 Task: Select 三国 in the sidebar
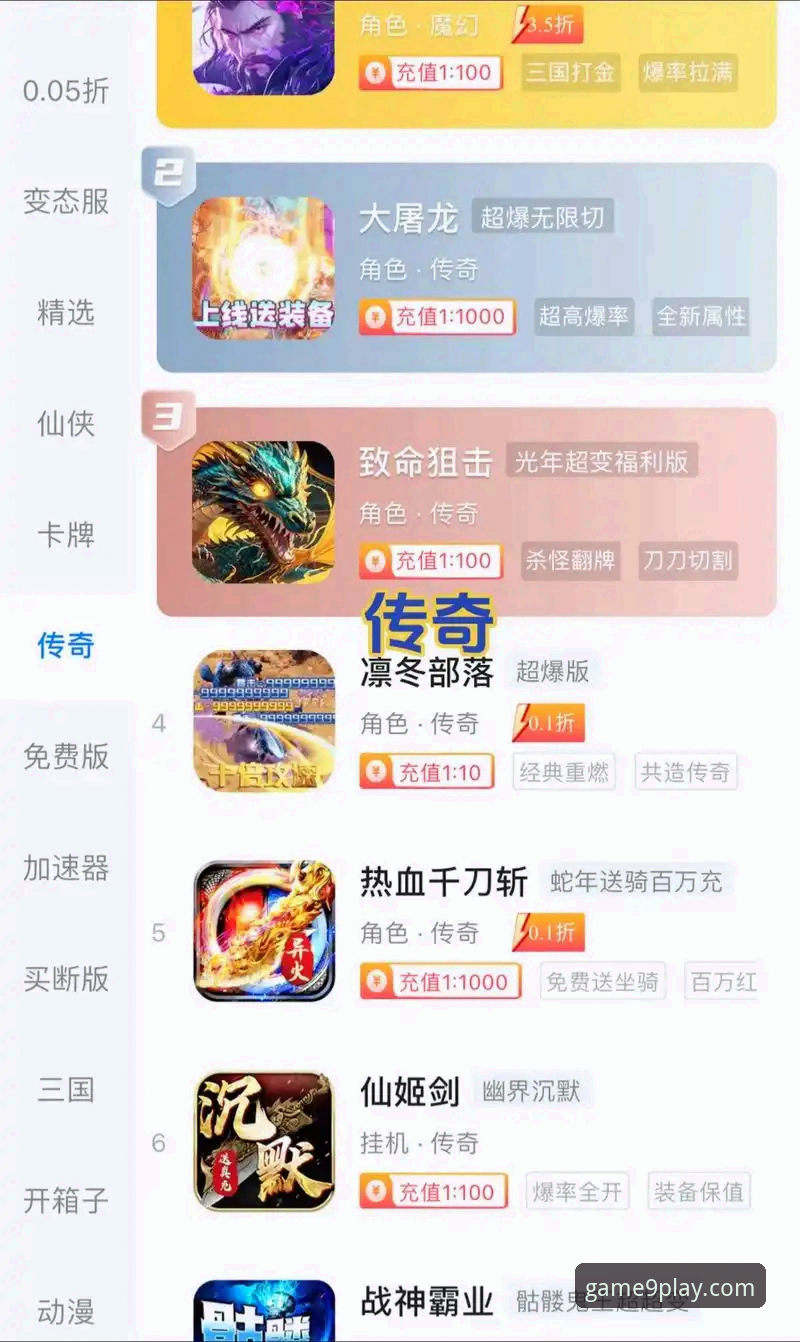(x=63, y=1091)
